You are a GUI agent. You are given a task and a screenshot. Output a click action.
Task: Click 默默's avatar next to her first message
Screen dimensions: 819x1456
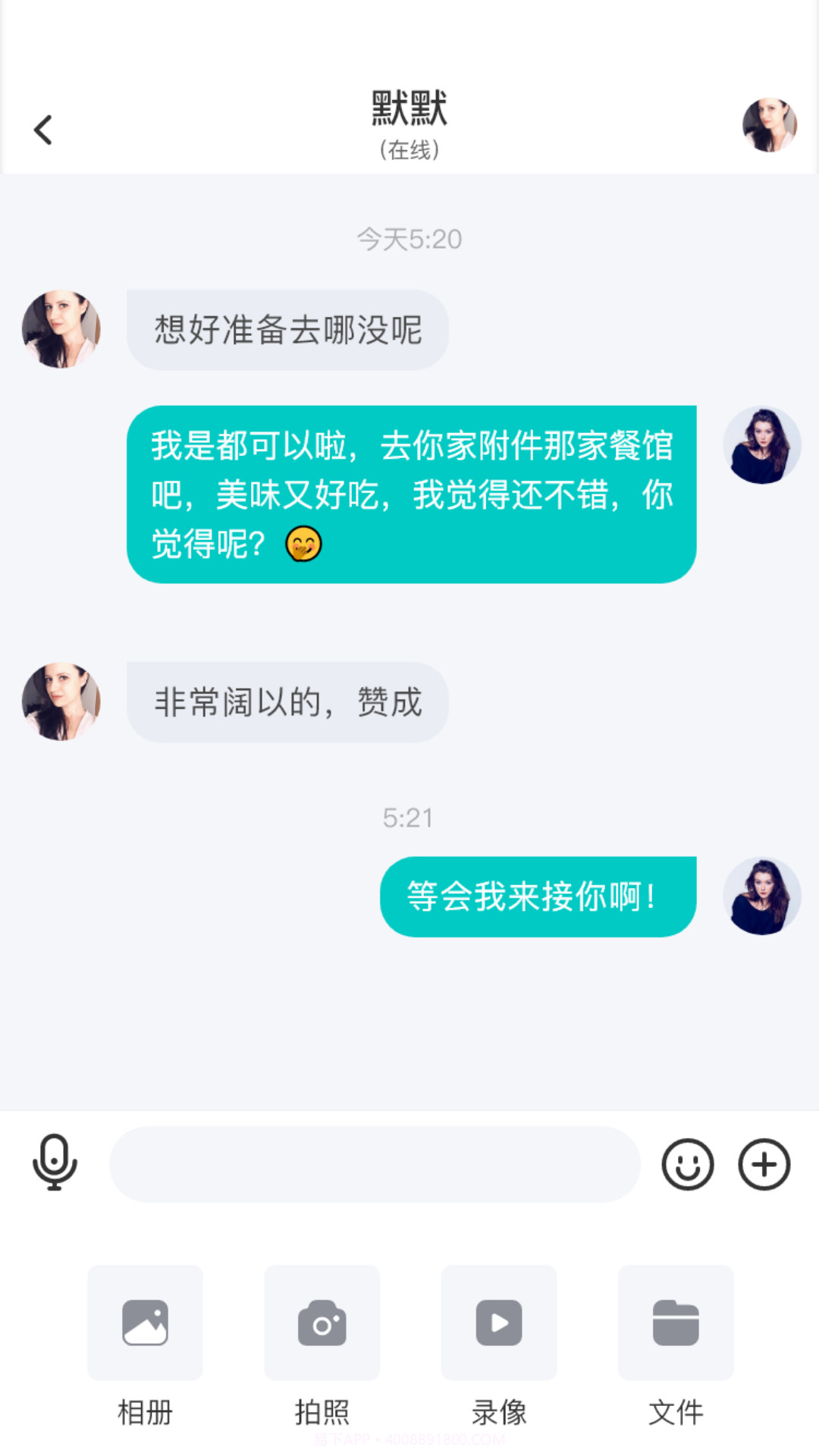pyautogui.click(x=61, y=329)
